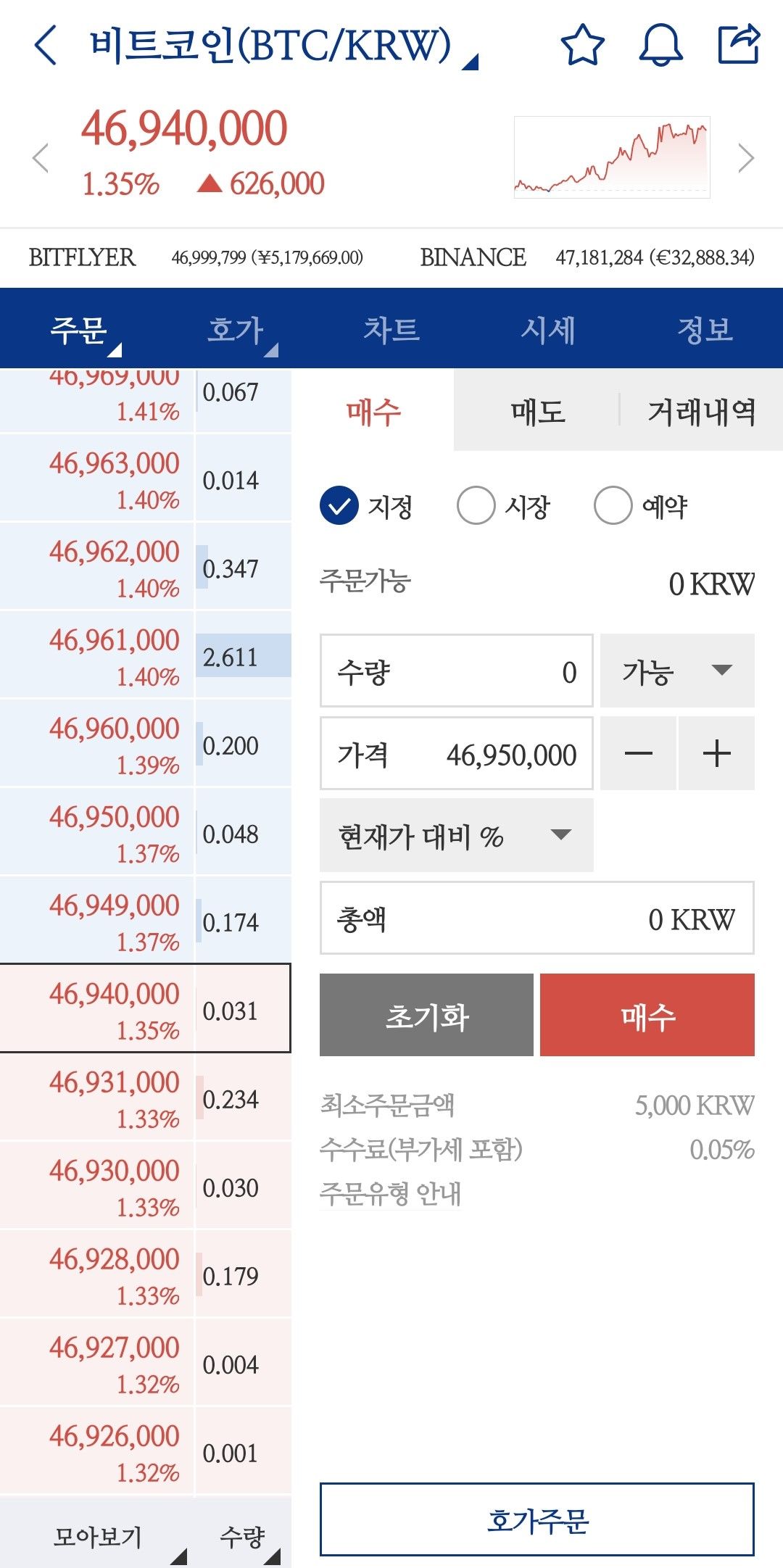Increase the price with the plus button
The width and height of the screenshot is (783, 1568).
pos(716,754)
